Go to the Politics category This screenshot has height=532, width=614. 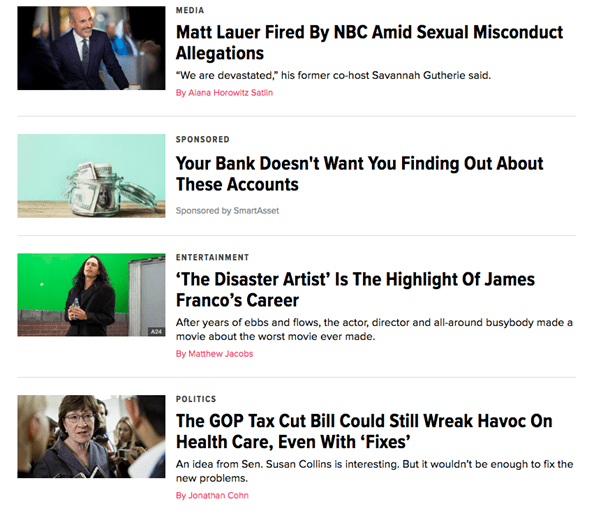(x=195, y=399)
